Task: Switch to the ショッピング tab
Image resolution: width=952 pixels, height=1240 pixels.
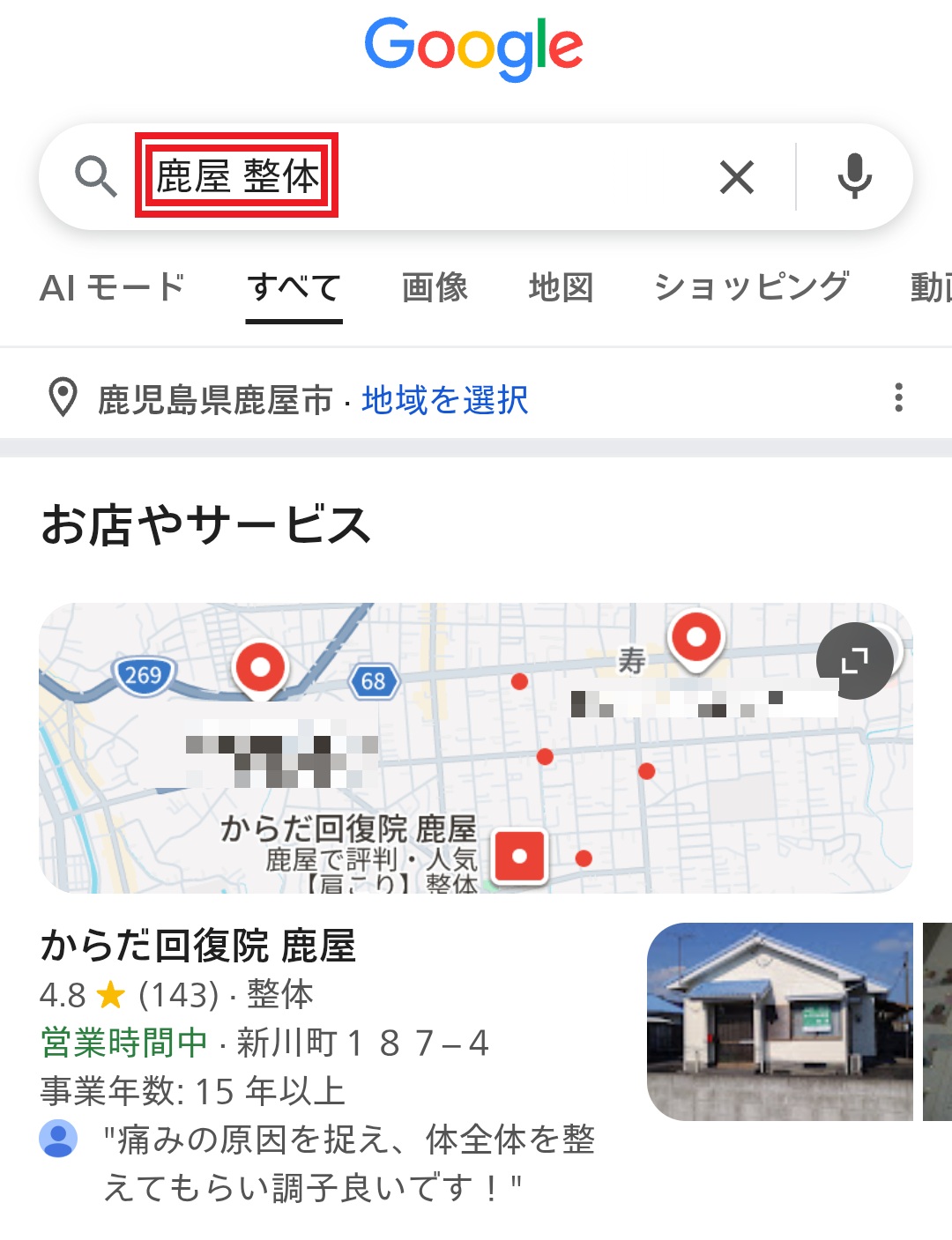Action: click(x=751, y=287)
